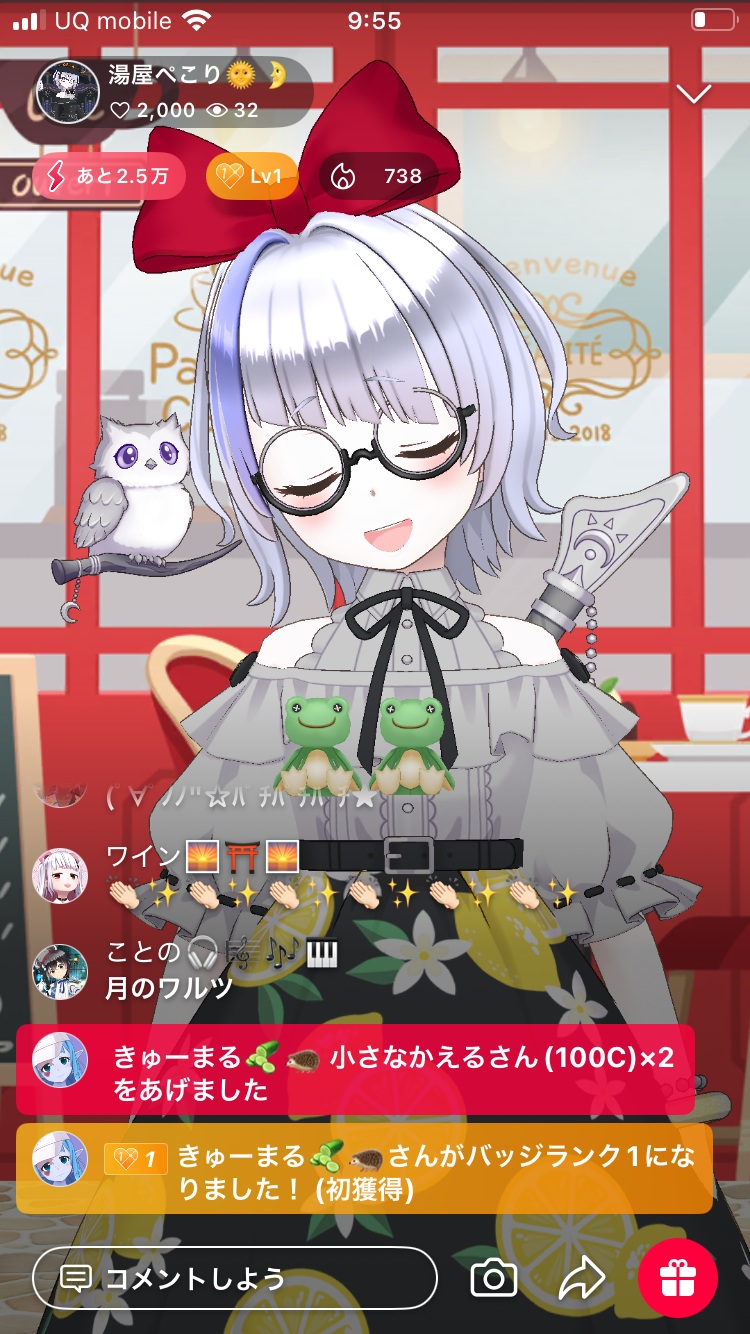Share this live stream
The width and height of the screenshot is (750, 1334).
581,1278
